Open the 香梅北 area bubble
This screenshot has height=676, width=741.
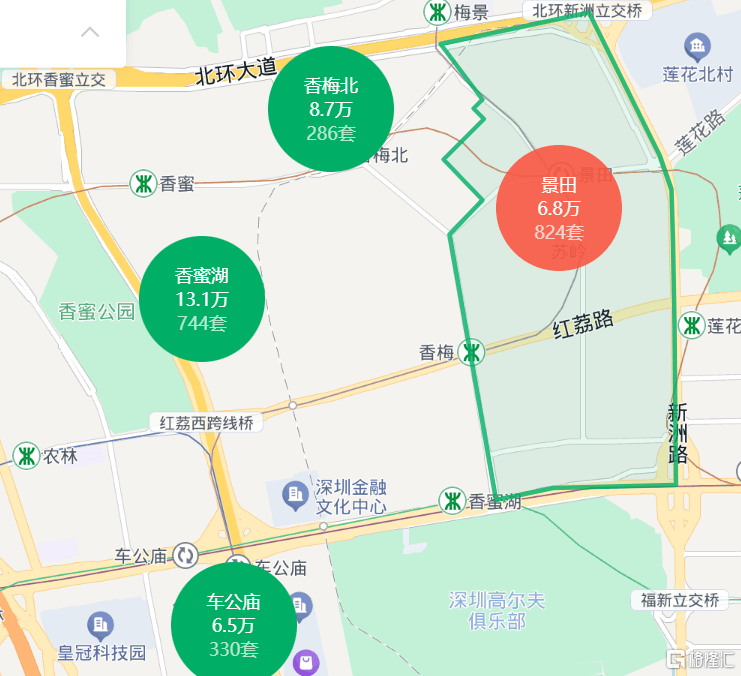331,109
